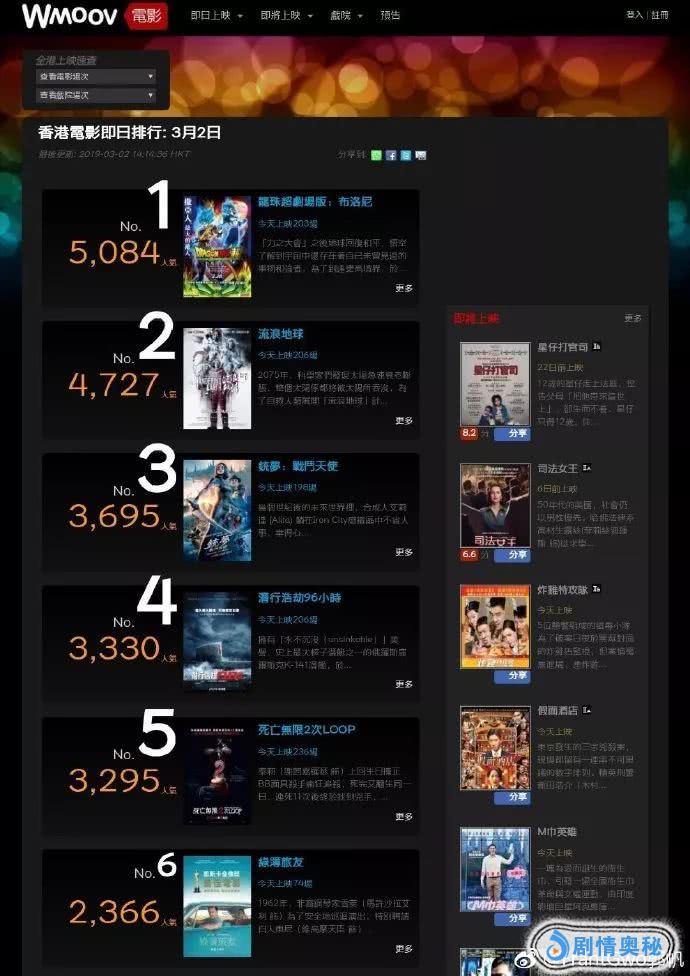Tap 登入 to log in
This screenshot has height=976, width=690.
click(634, 16)
